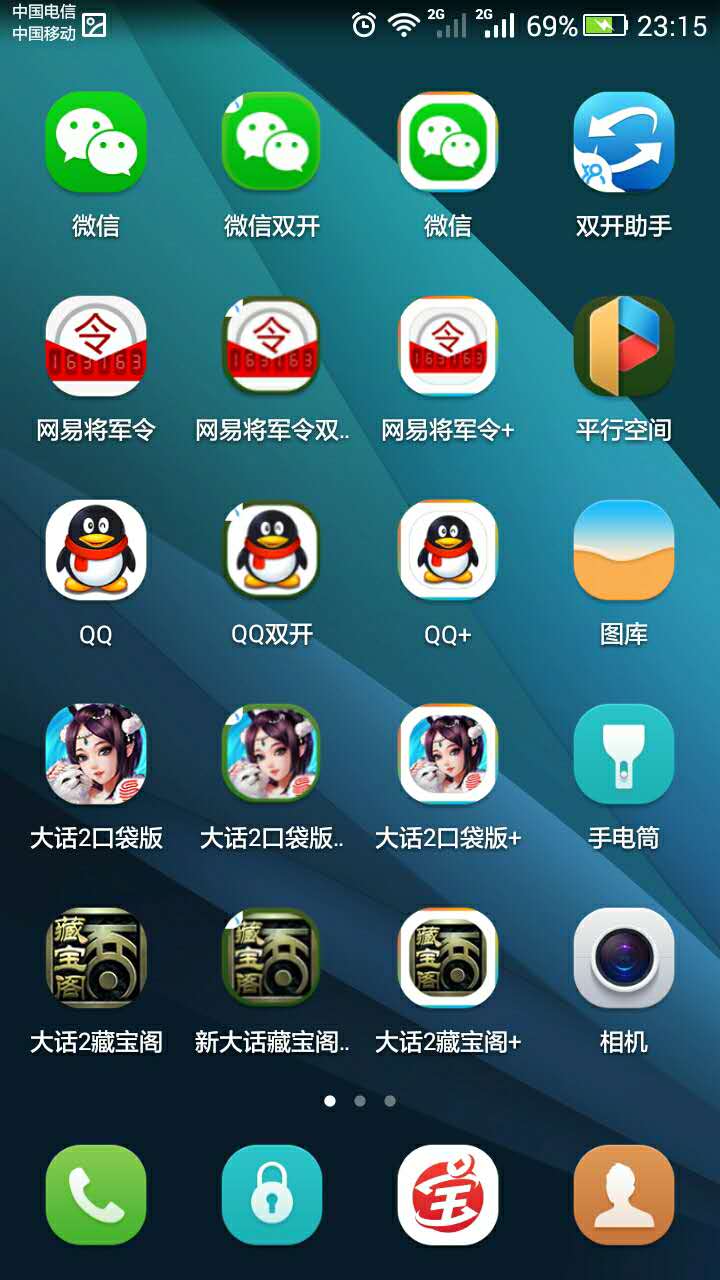Open the 双开助手 app
The width and height of the screenshot is (720, 1280).
point(623,142)
